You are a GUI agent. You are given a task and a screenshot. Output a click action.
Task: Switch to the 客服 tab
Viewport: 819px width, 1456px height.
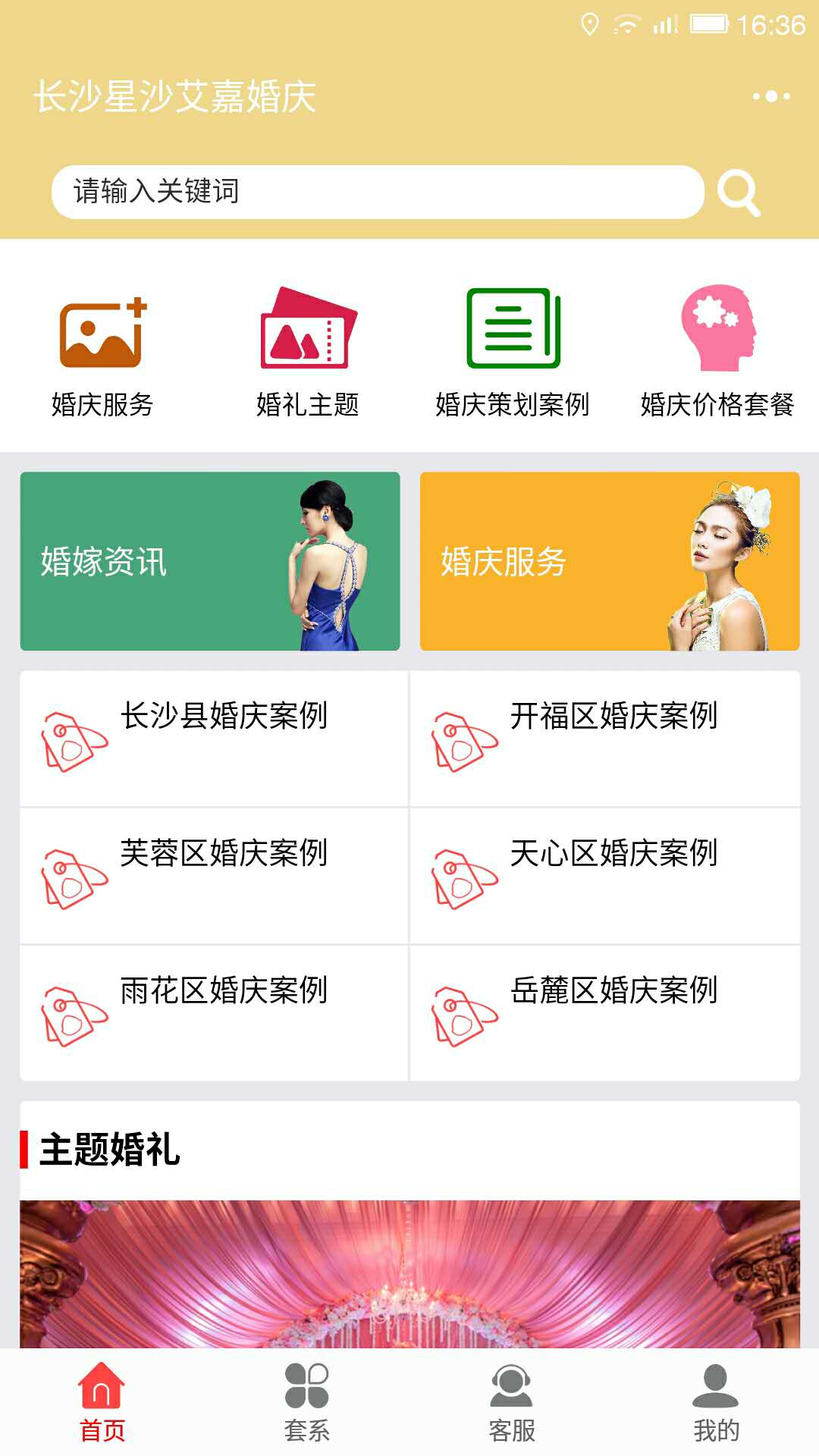pos(512,1403)
